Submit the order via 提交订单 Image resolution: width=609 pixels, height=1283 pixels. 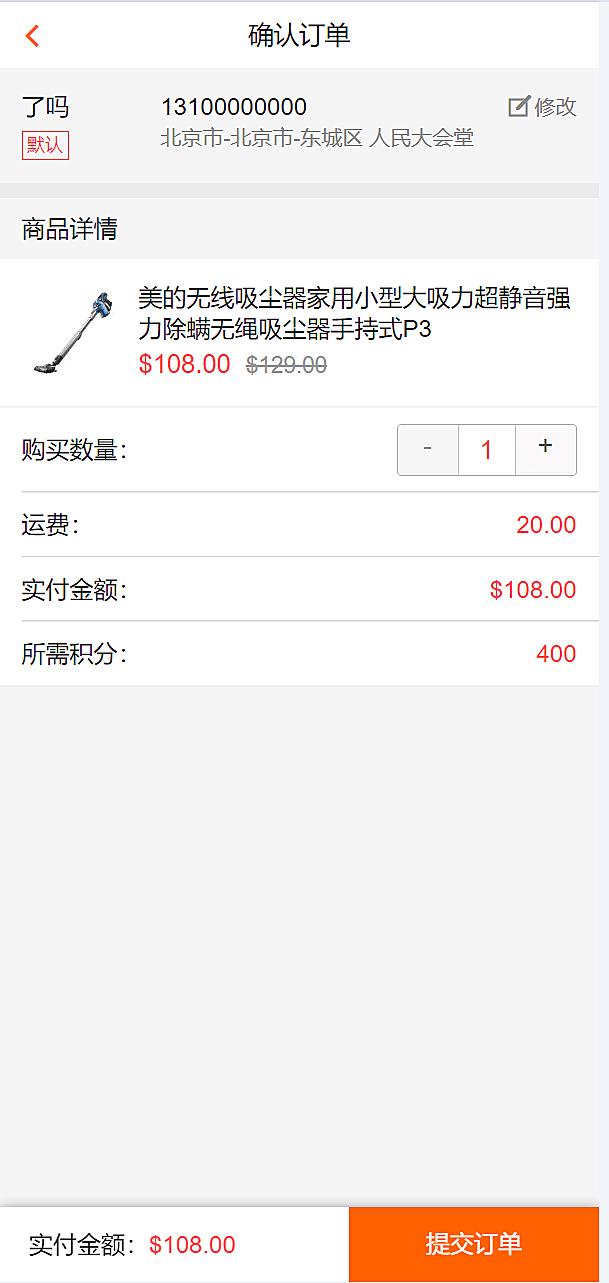[x=474, y=1244]
